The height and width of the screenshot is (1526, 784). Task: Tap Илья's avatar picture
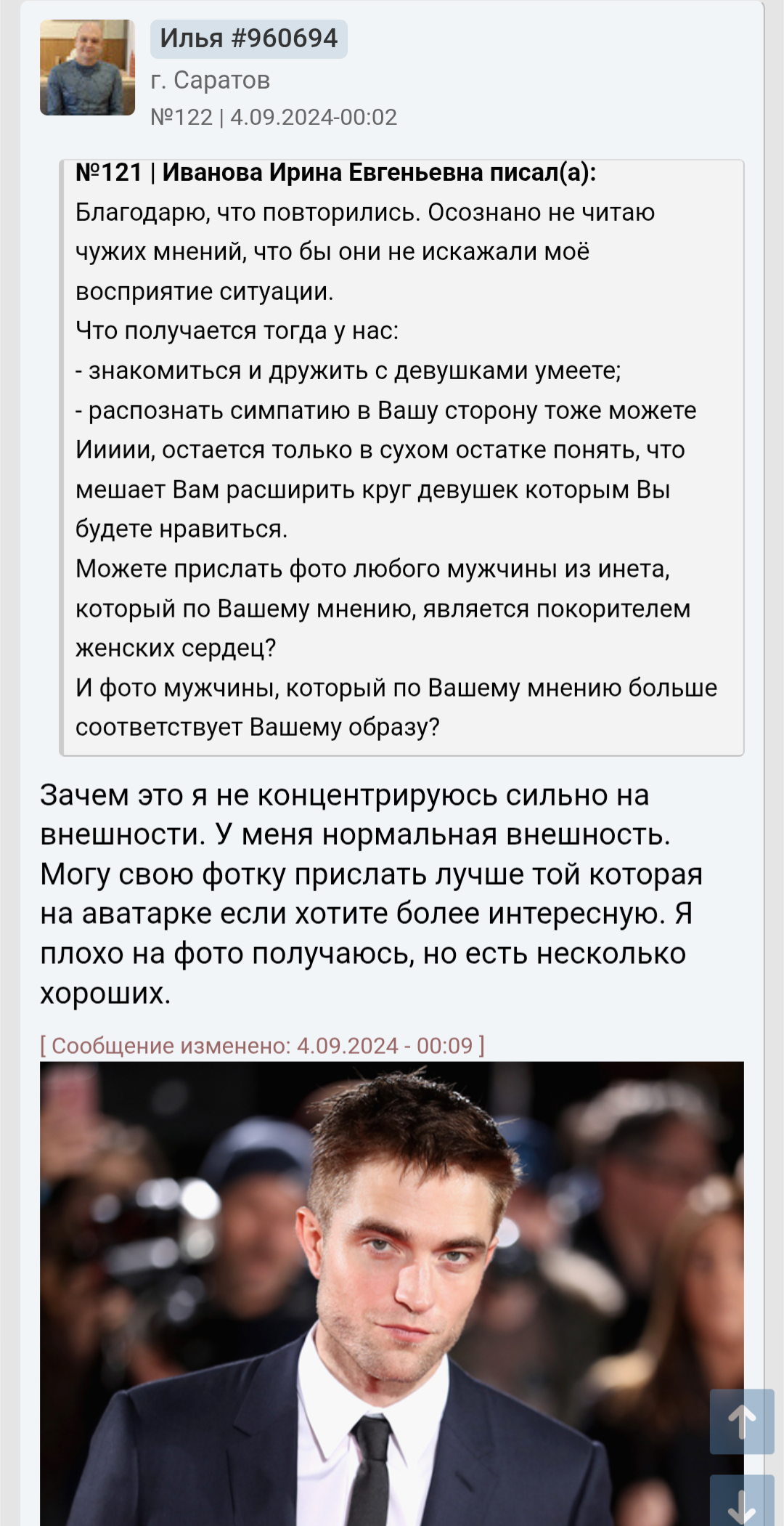(x=87, y=68)
